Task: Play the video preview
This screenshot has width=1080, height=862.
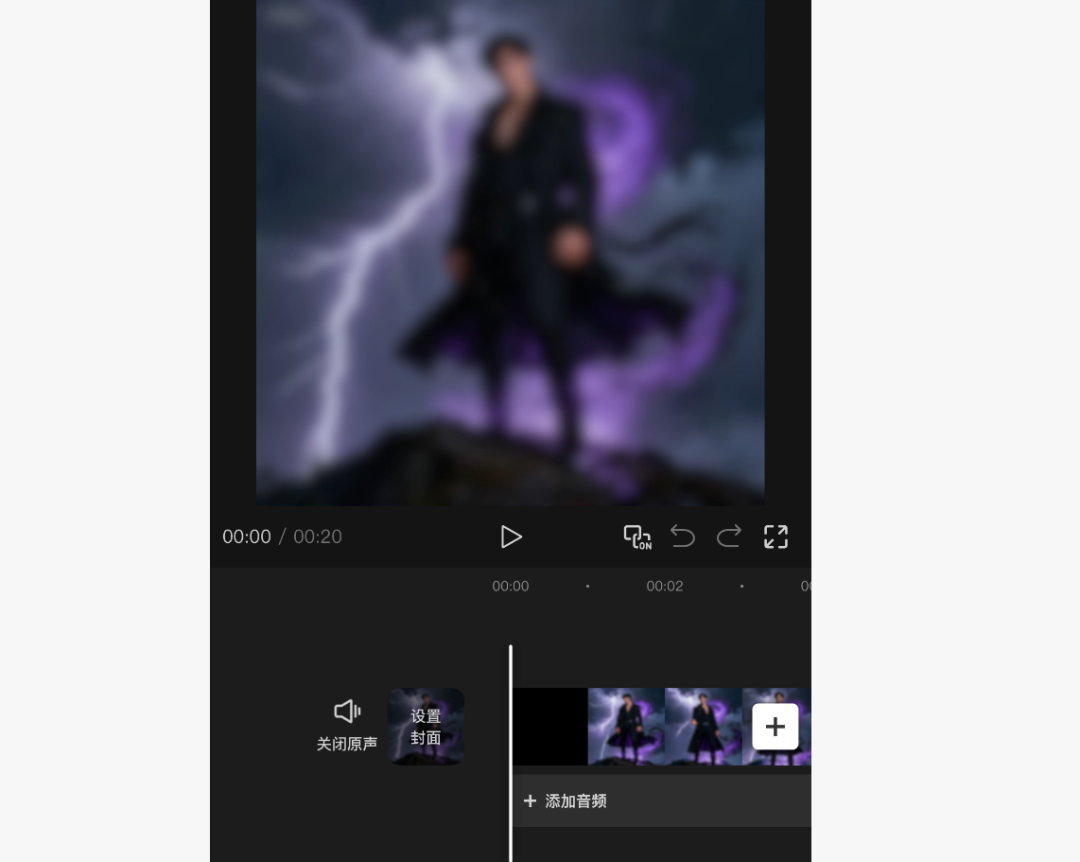Action: [x=511, y=537]
